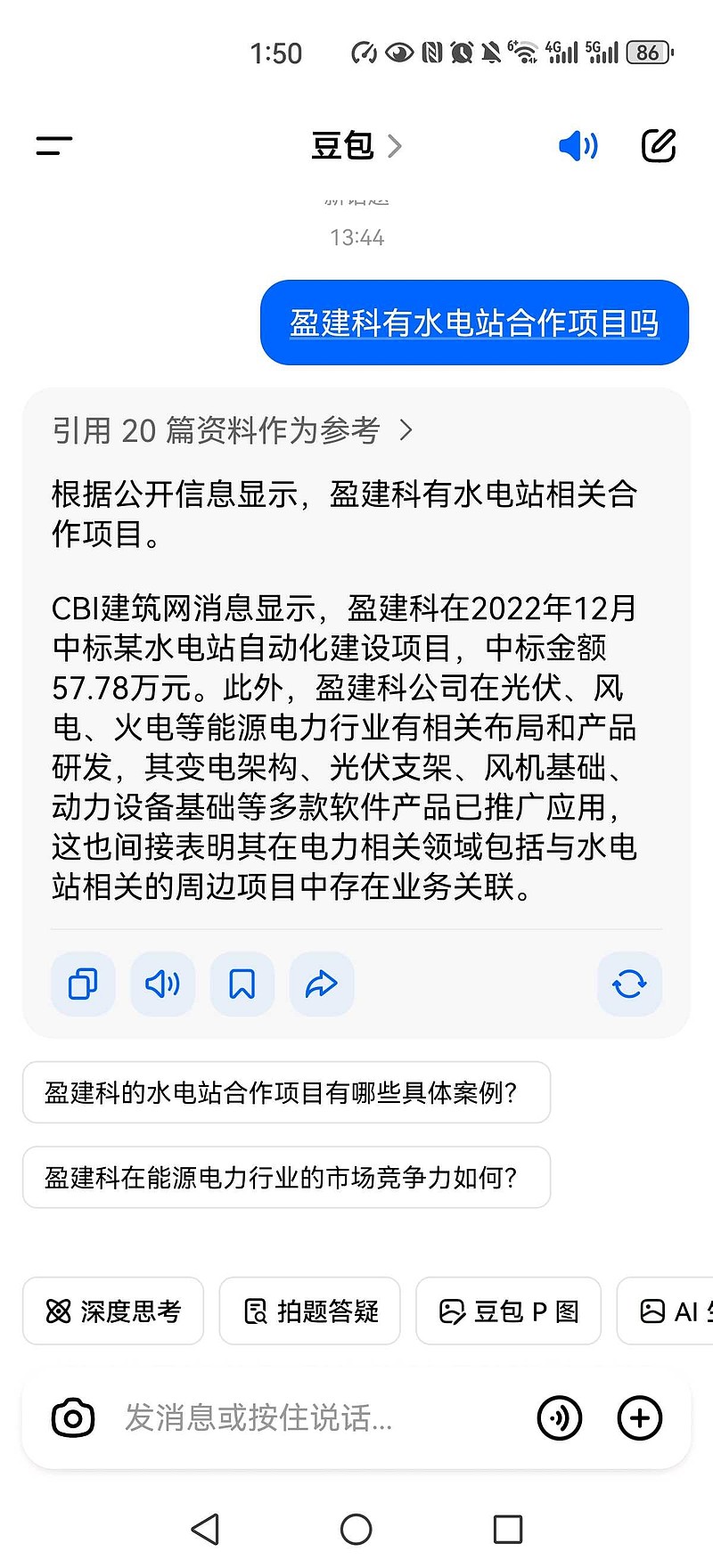Screen dimensions: 713x1568
Task: Go back with the system back button
Action: pyautogui.click(x=206, y=1529)
